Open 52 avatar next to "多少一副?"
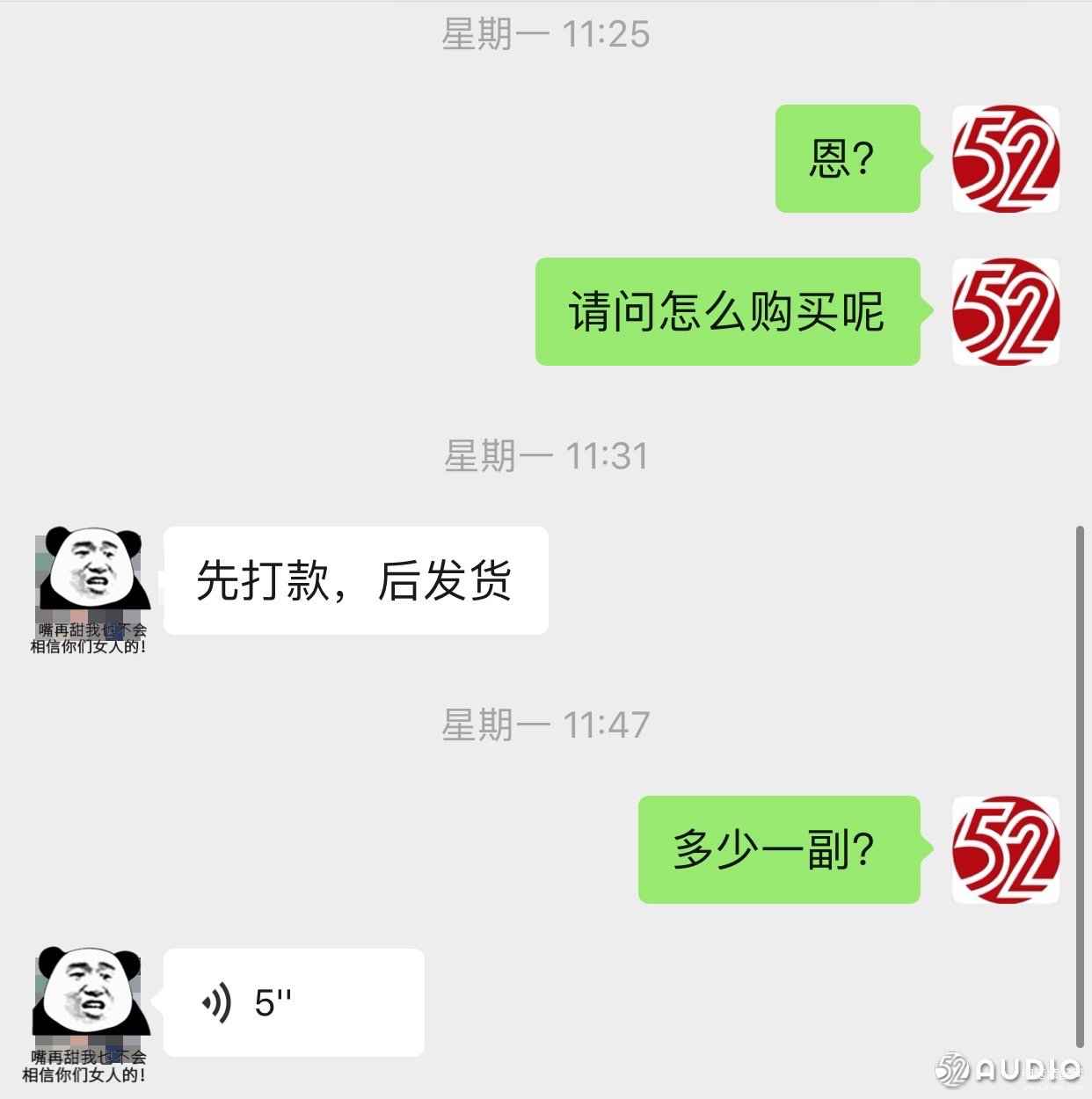The image size is (1092, 1099). (1006, 850)
